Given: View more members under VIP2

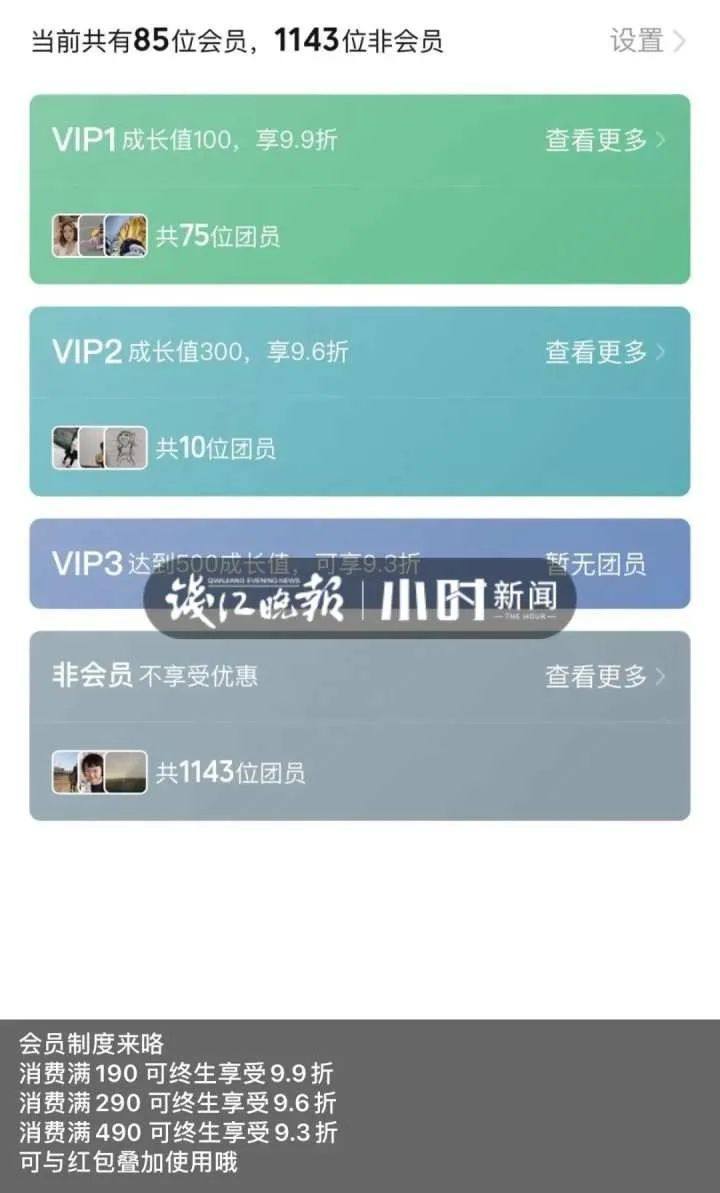Looking at the screenshot, I should (x=604, y=352).
